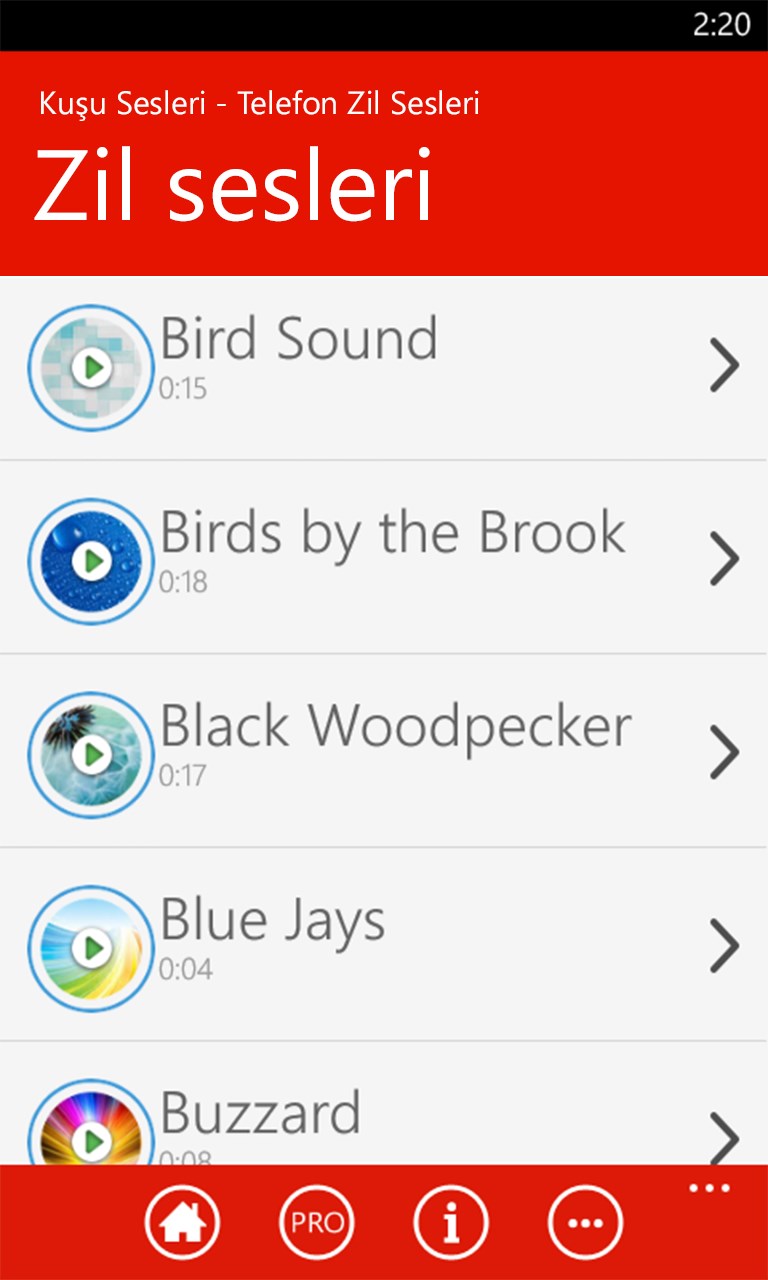The width and height of the screenshot is (768, 1280).
Task: Open the info button
Action: click(451, 1222)
